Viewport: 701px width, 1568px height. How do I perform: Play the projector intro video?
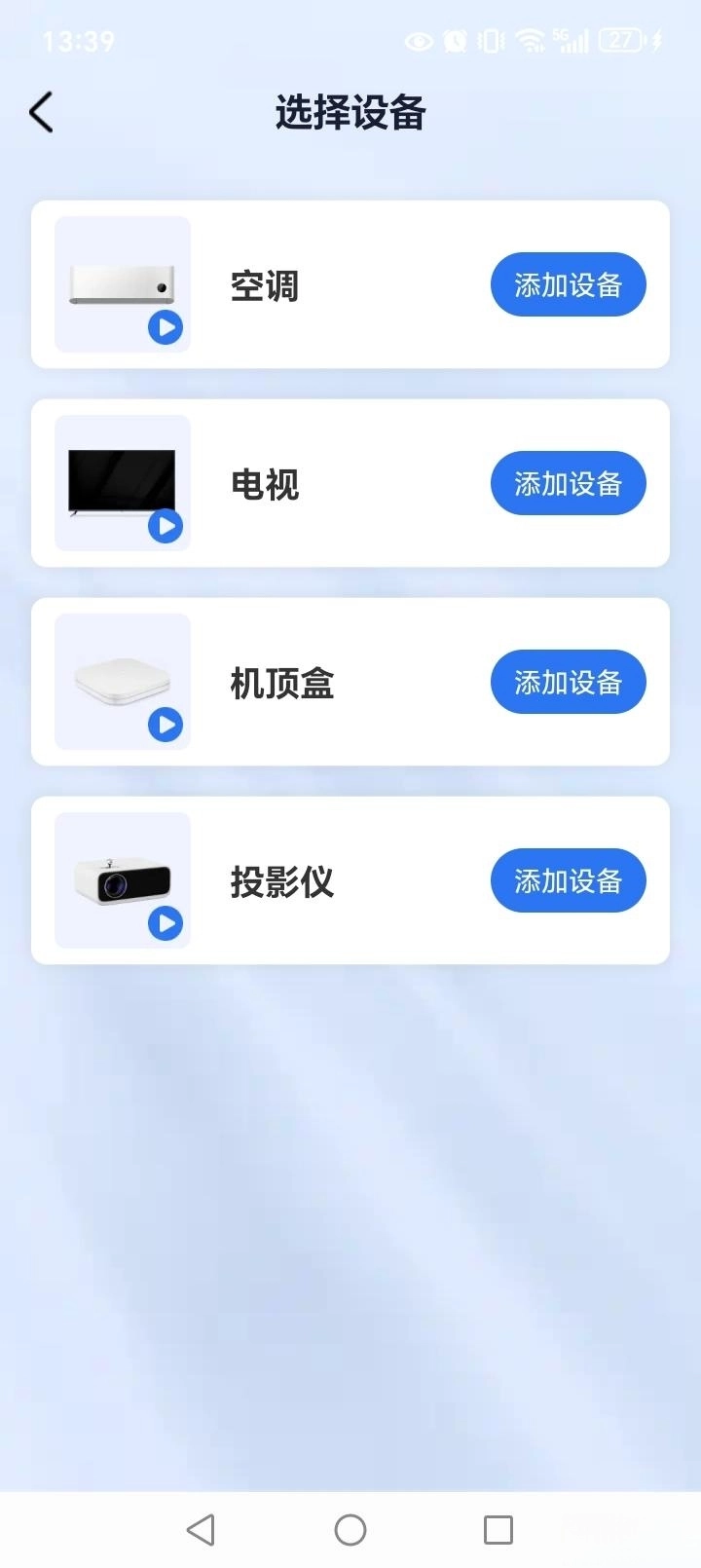165,925
